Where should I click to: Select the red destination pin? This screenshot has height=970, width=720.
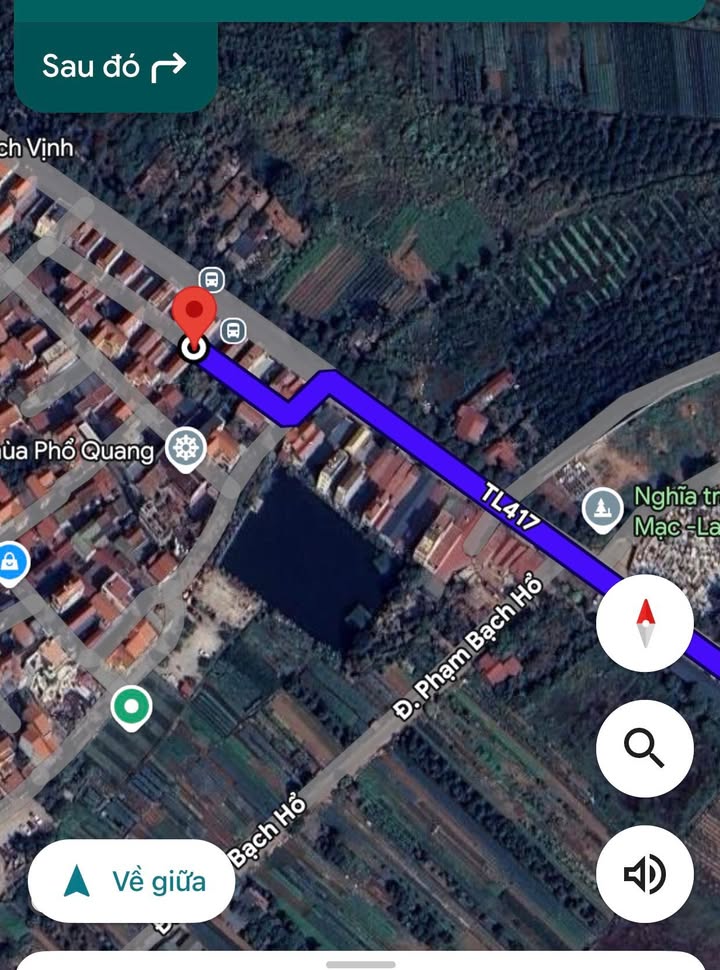click(x=195, y=312)
